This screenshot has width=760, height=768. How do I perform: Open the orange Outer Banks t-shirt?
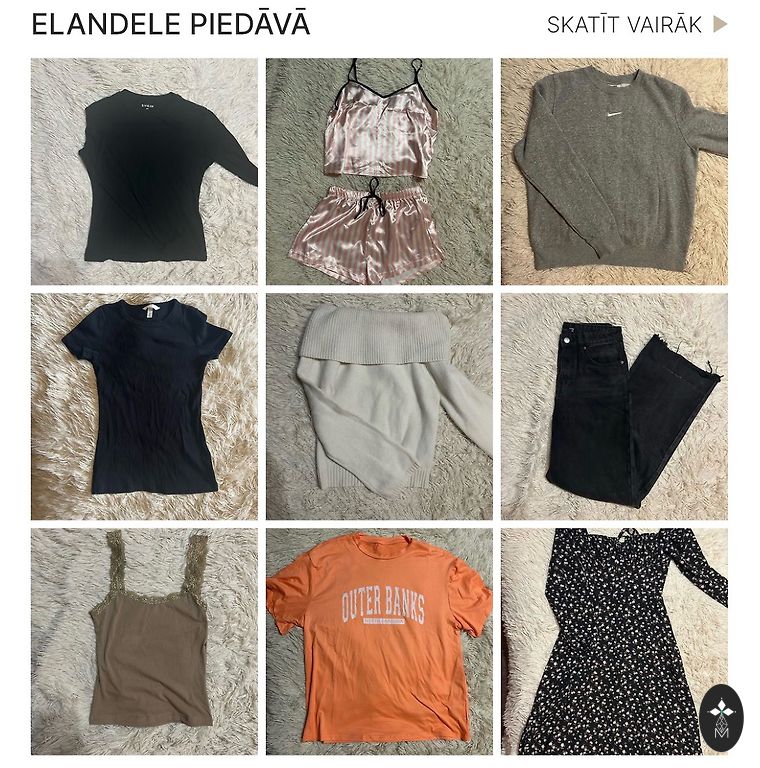click(x=379, y=641)
